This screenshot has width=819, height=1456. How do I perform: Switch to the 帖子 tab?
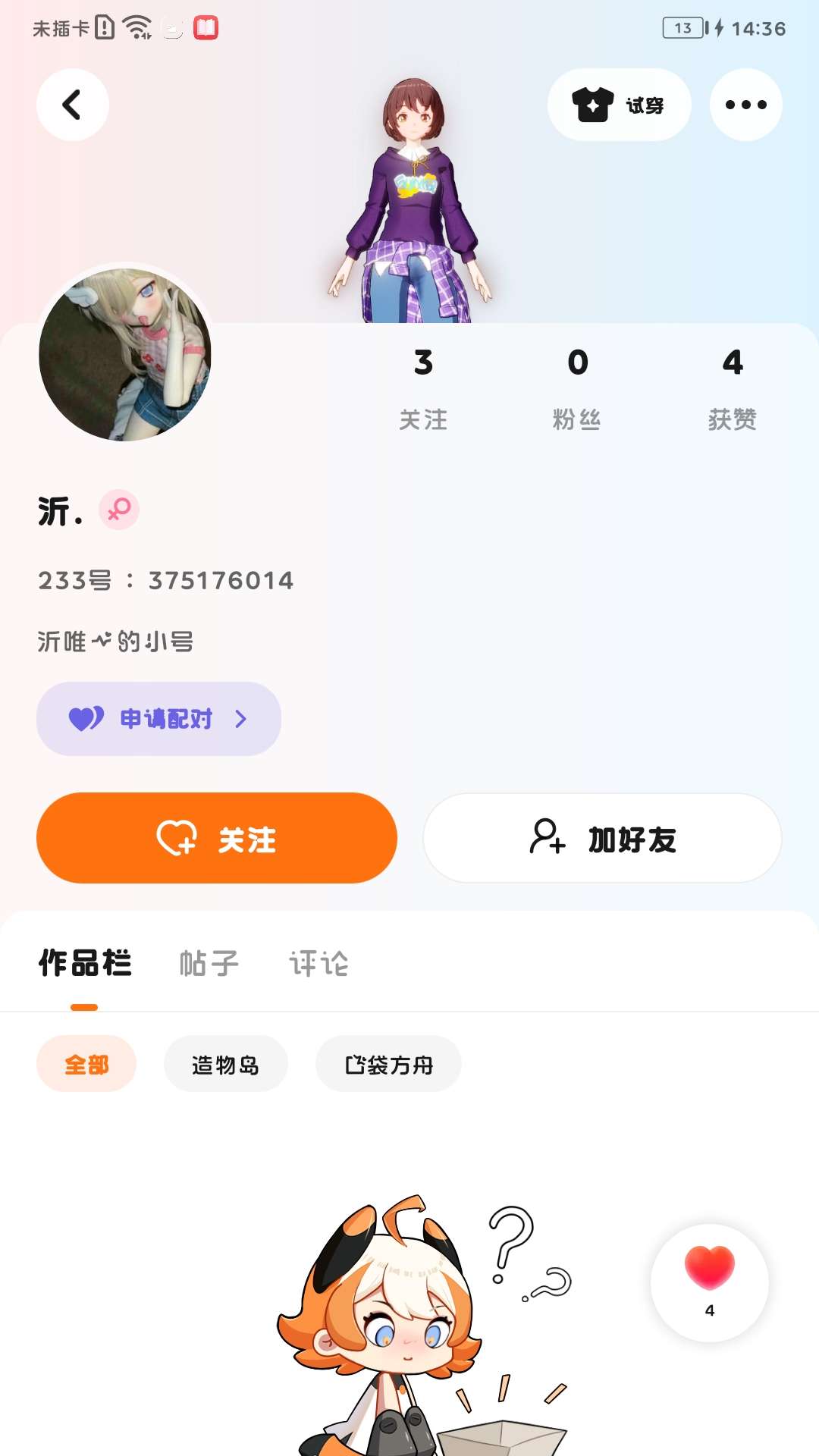coord(209,963)
